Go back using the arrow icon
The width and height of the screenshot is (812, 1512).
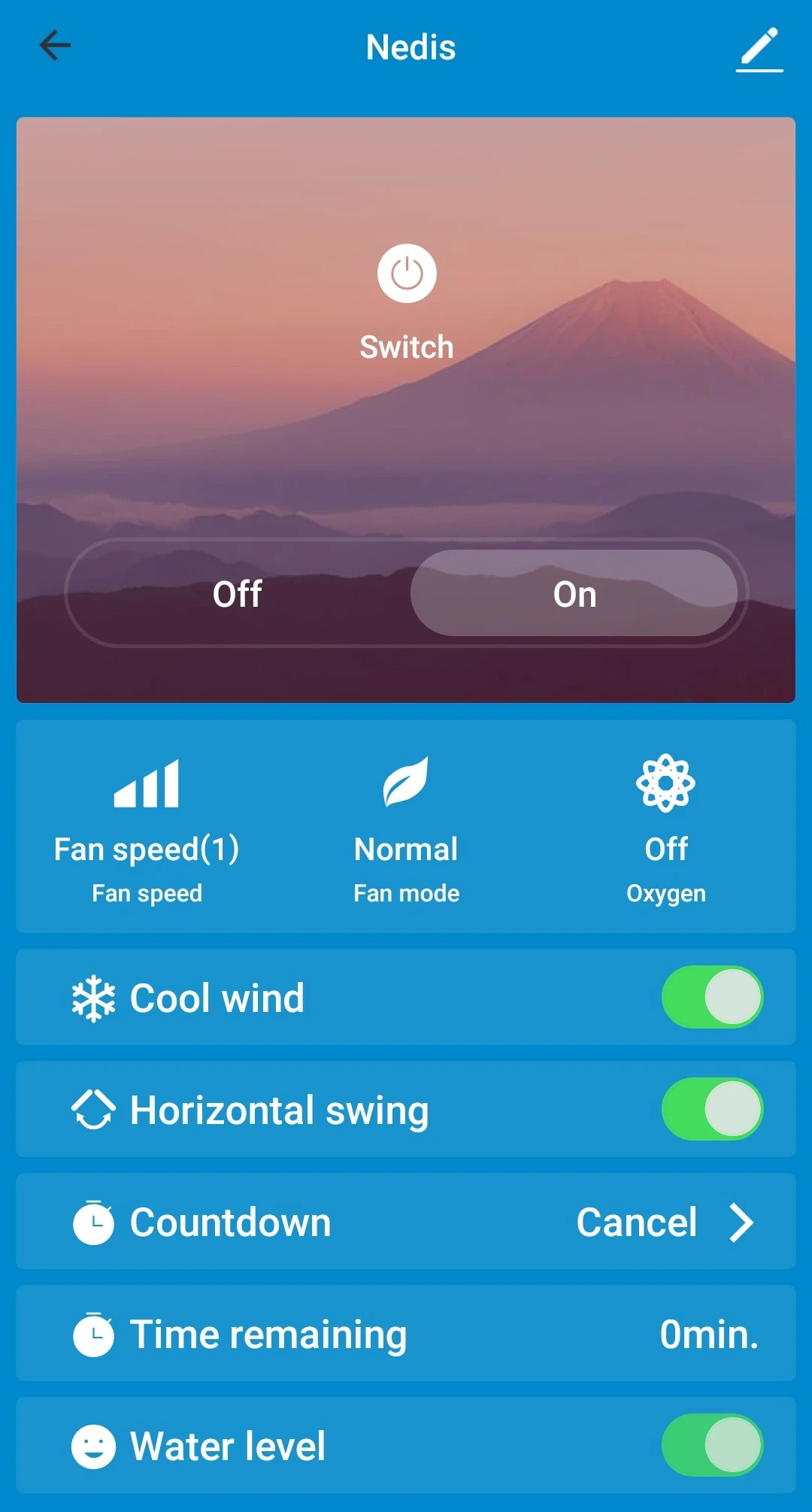click(55, 46)
